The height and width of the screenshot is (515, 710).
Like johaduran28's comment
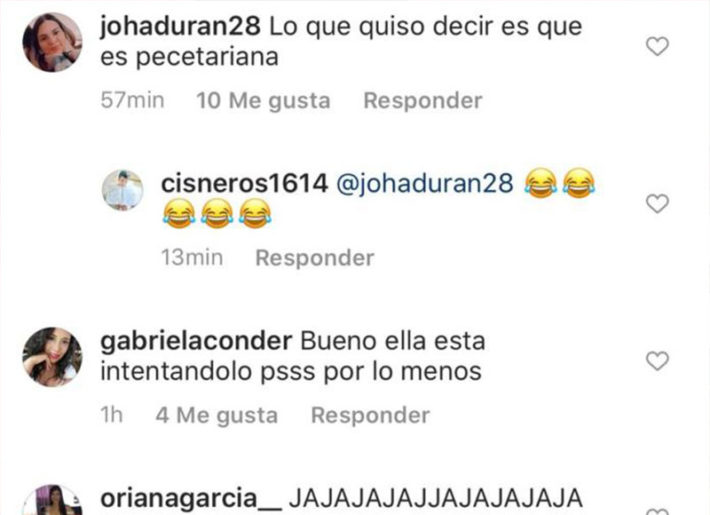(x=657, y=46)
